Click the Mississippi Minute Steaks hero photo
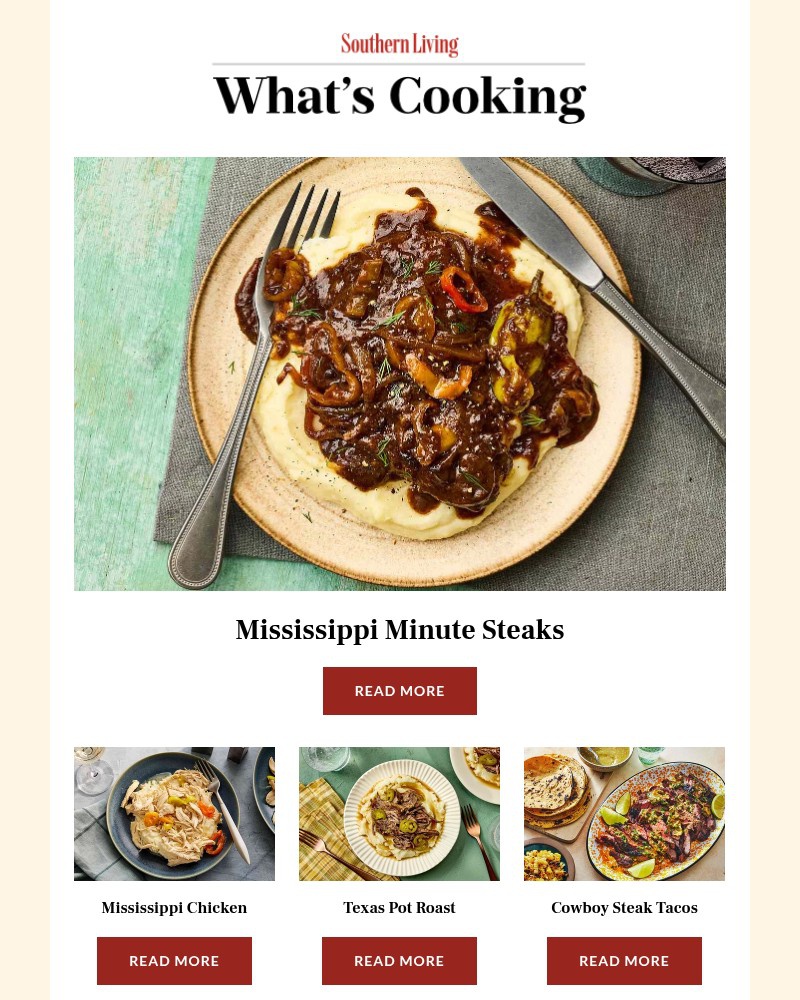Image resolution: width=800 pixels, height=1000 pixels. (x=400, y=374)
